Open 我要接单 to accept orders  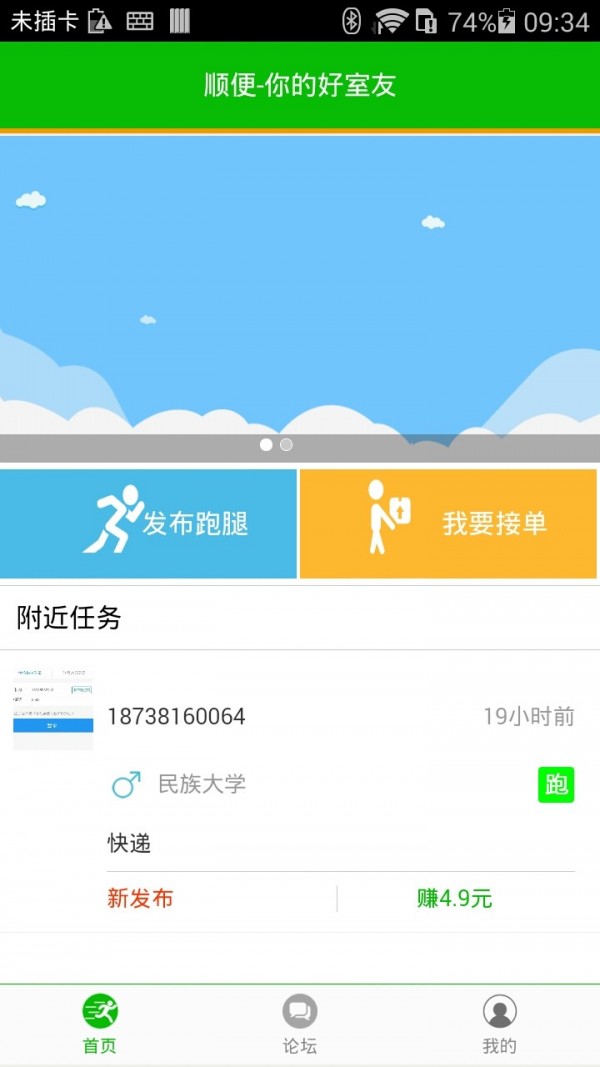[x=449, y=523]
